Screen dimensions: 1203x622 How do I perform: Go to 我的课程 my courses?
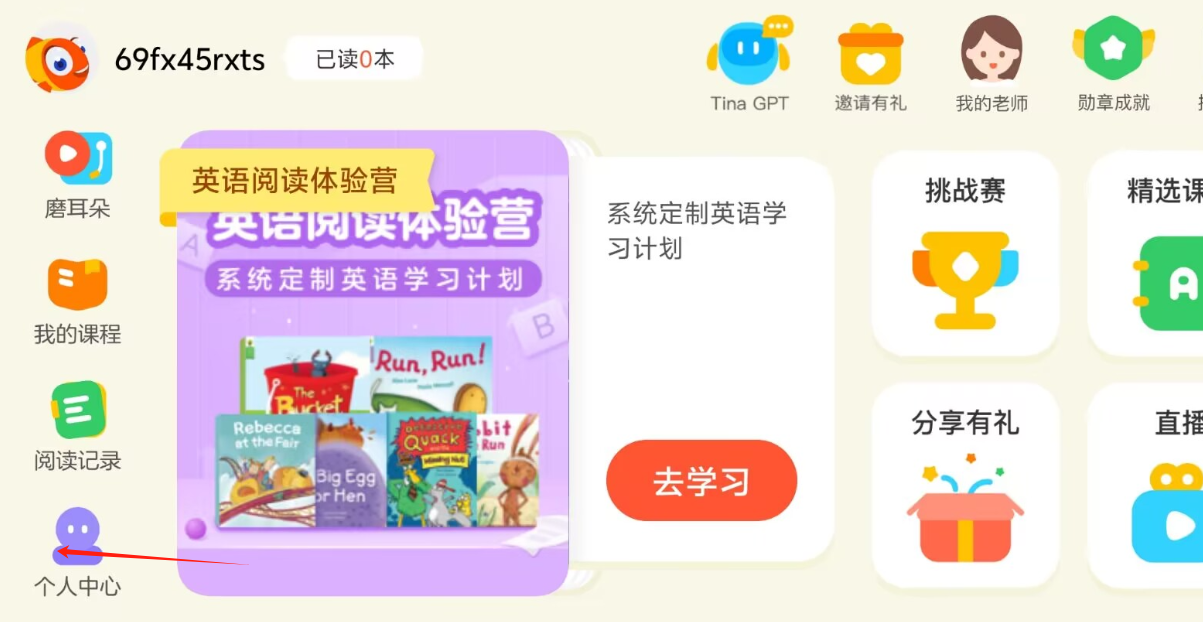[x=78, y=300]
